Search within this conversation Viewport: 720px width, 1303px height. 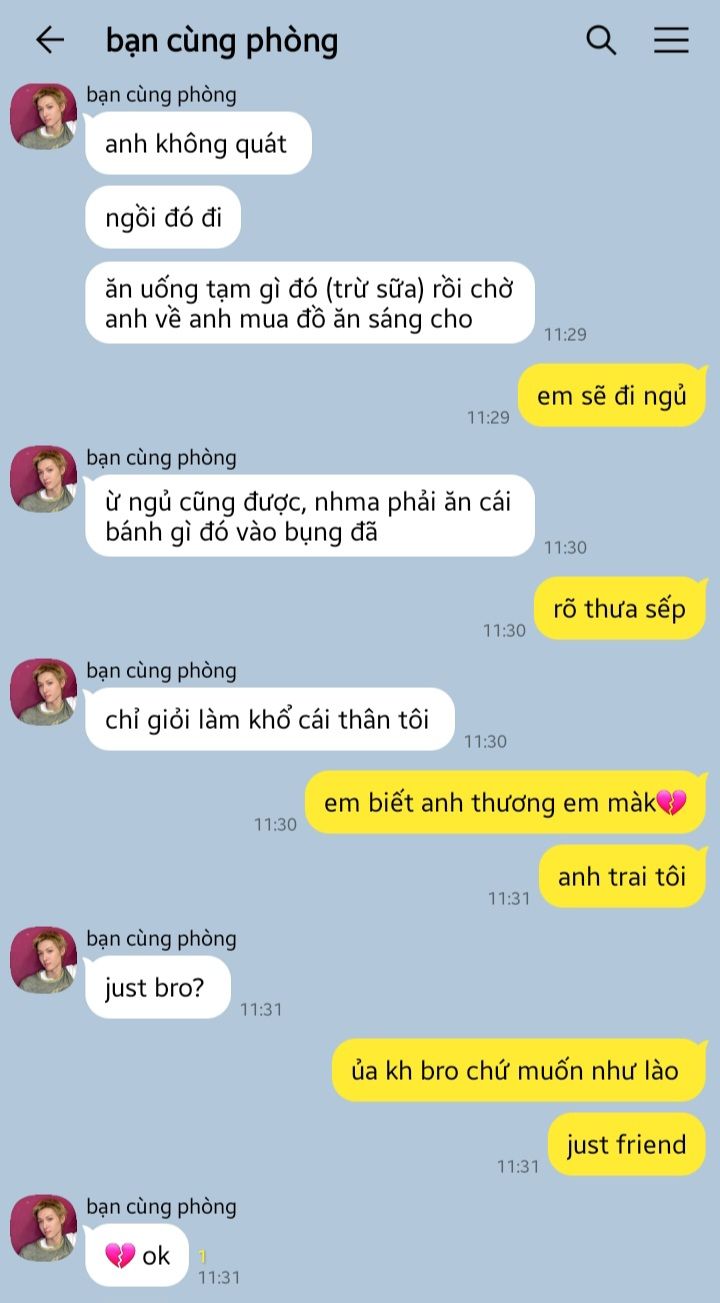coord(600,40)
